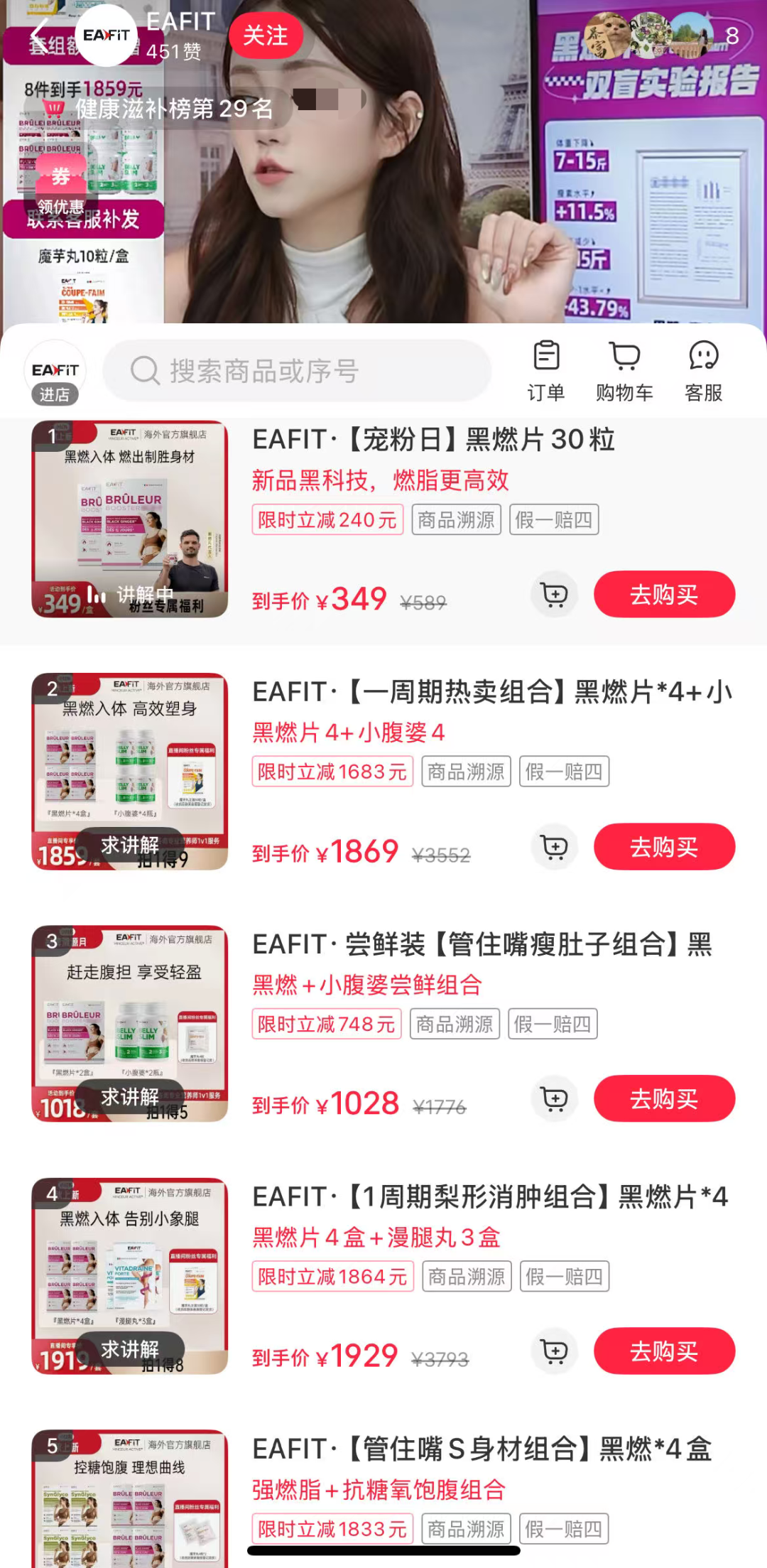Screen dimensions: 767x1568
Task: Claim the 领优惠 coupon
Action: pos(60,188)
